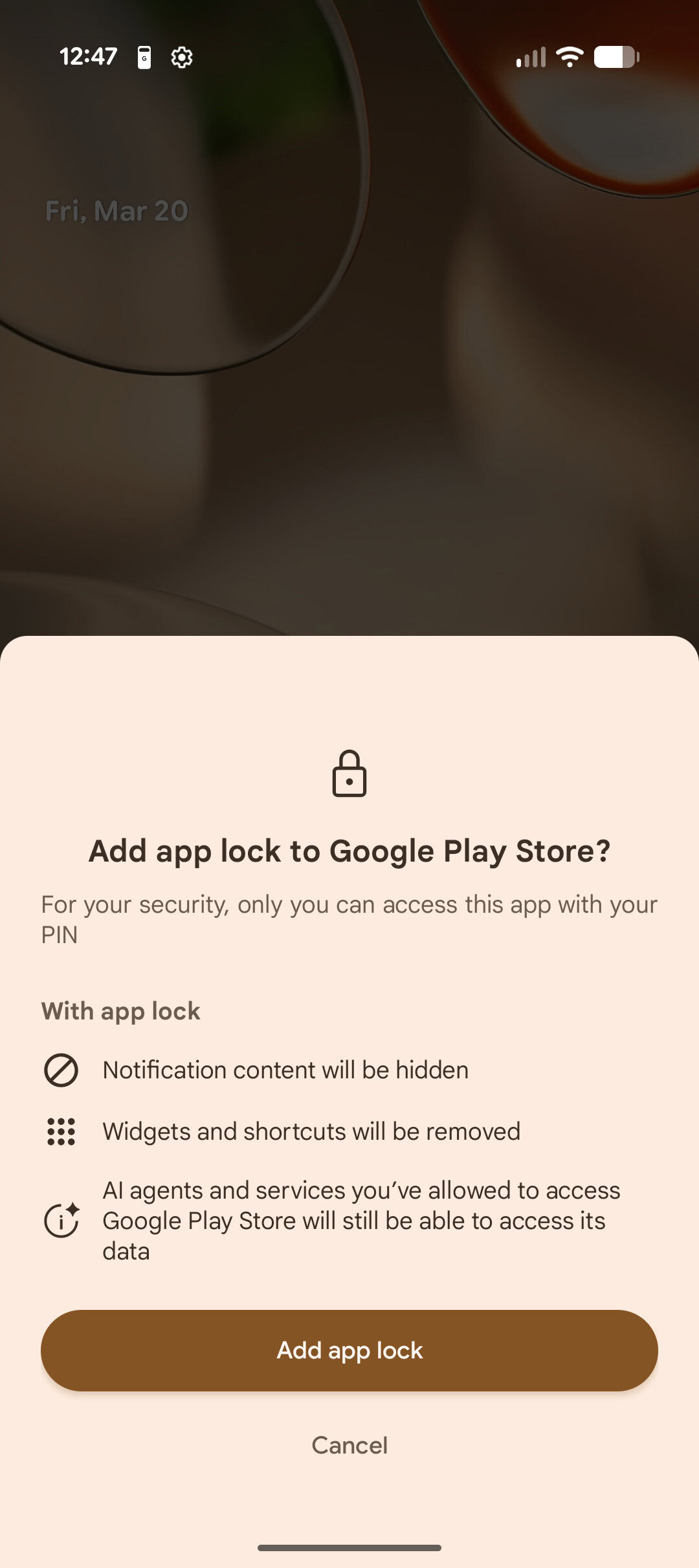Screen dimensions: 699x1568
Task: Click the SIM card icon in status bar
Action: 144,57
